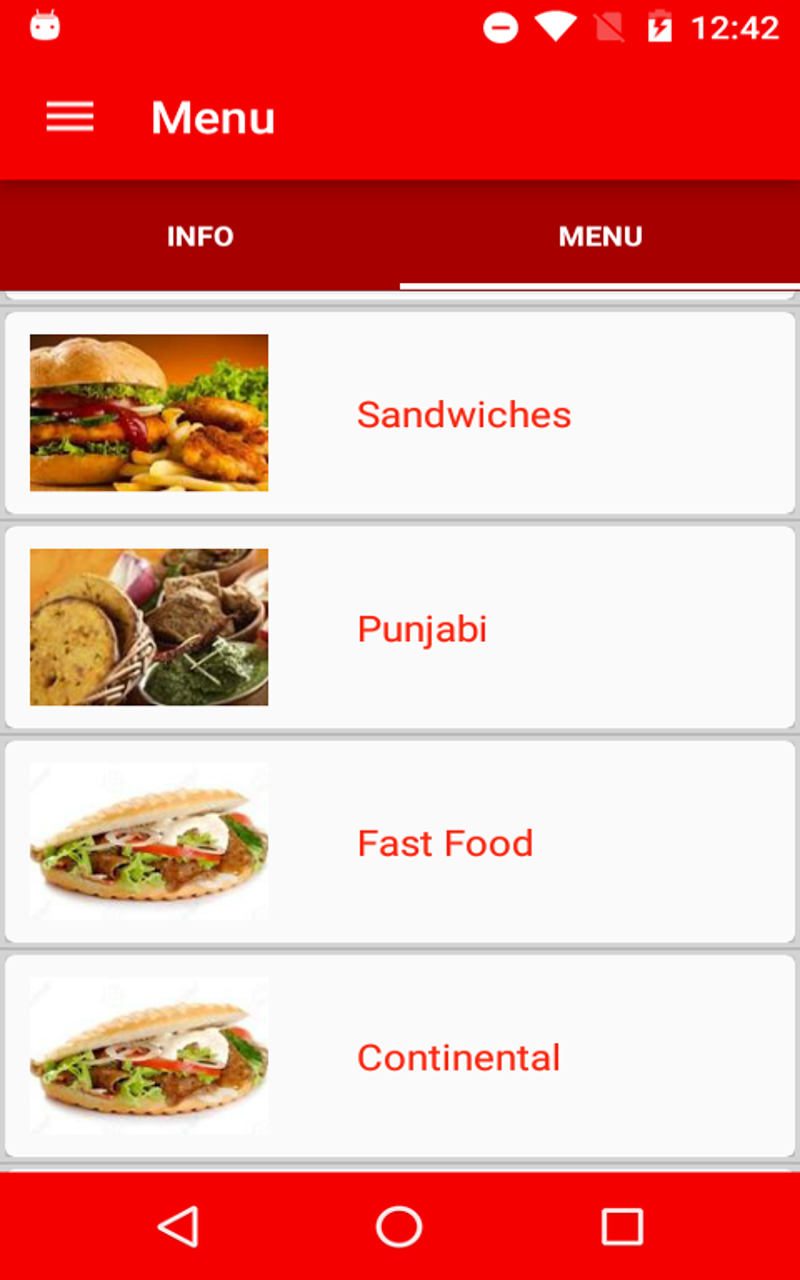Open the Punjabi category
The height and width of the screenshot is (1280, 800).
tap(400, 628)
